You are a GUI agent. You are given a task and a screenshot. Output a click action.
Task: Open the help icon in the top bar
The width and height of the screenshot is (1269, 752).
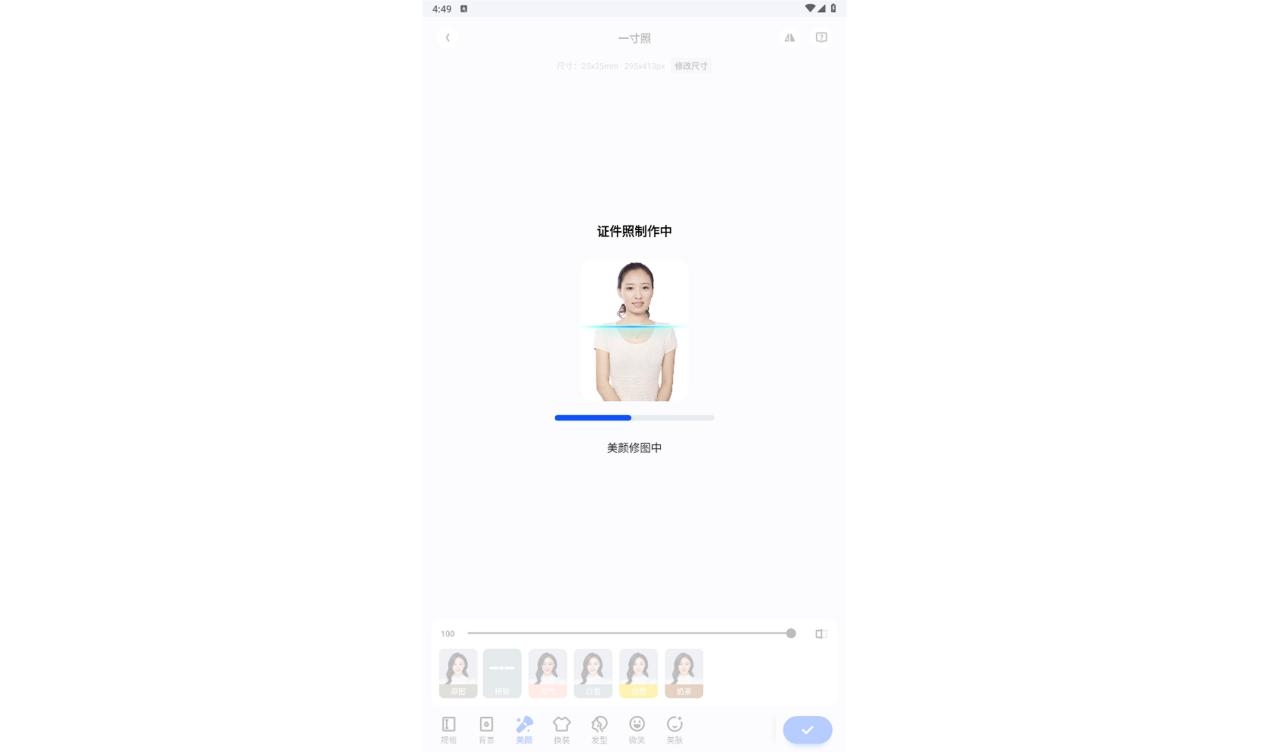[x=821, y=38]
